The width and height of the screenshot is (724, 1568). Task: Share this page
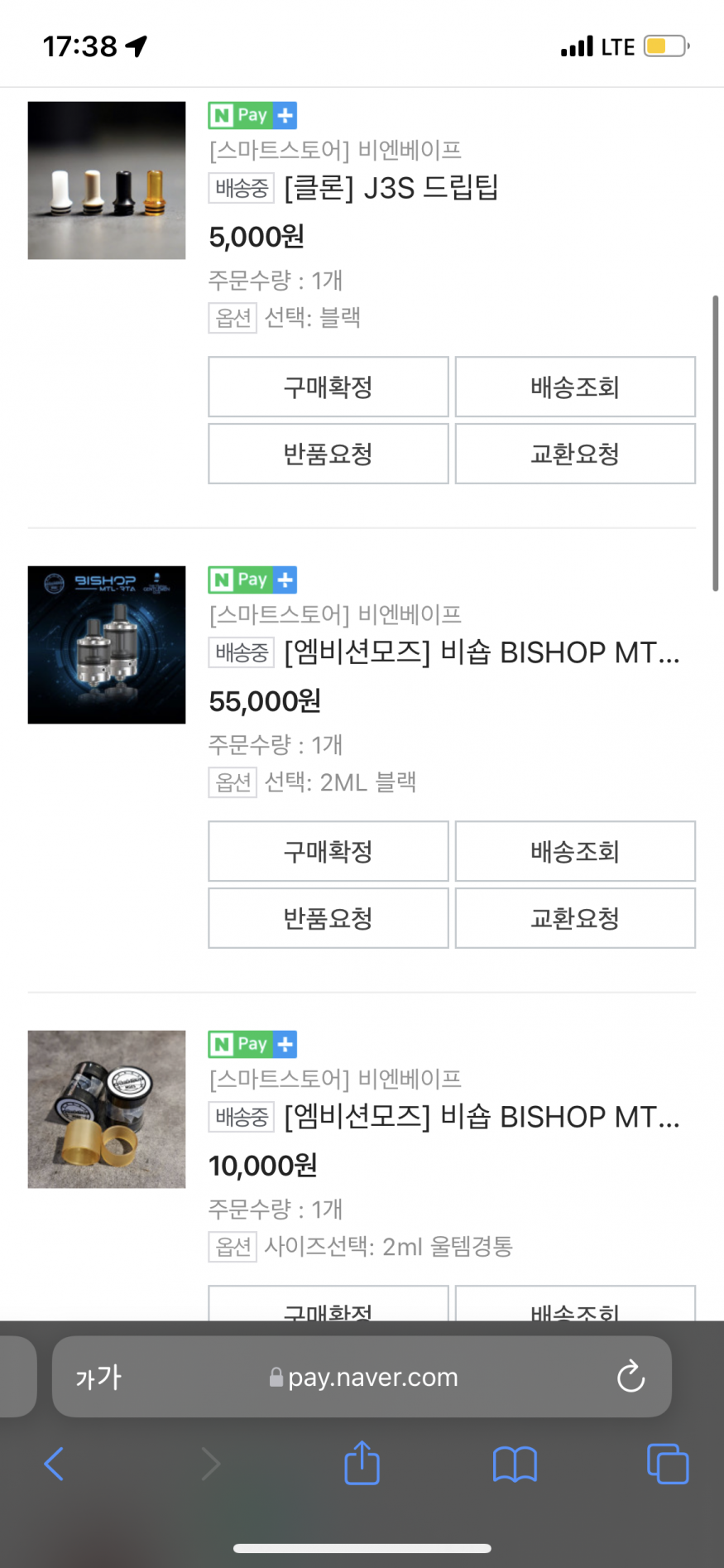[x=362, y=1464]
